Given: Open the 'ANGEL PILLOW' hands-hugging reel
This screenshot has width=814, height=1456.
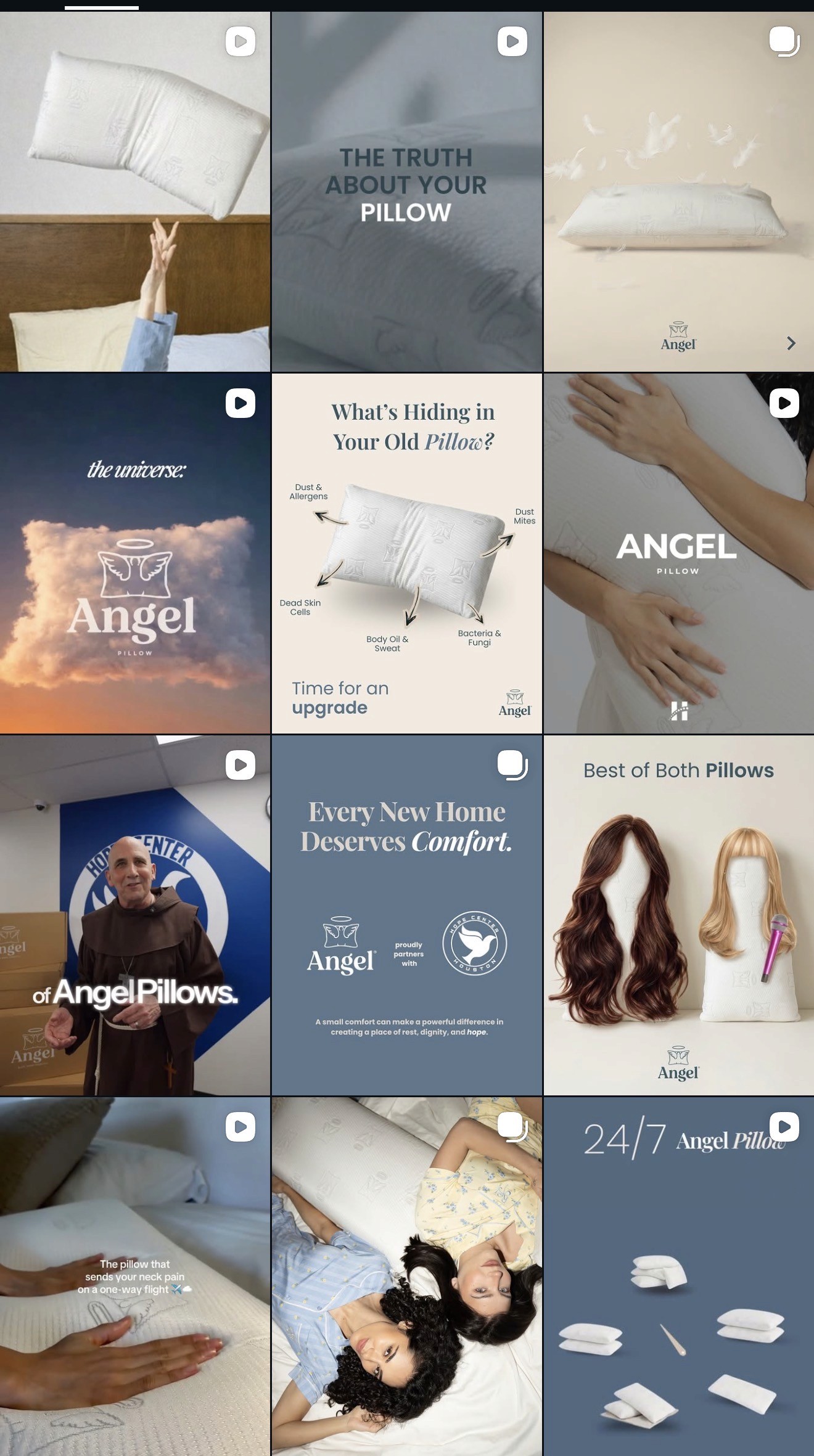Looking at the screenshot, I should pyautogui.click(x=679, y=553).
